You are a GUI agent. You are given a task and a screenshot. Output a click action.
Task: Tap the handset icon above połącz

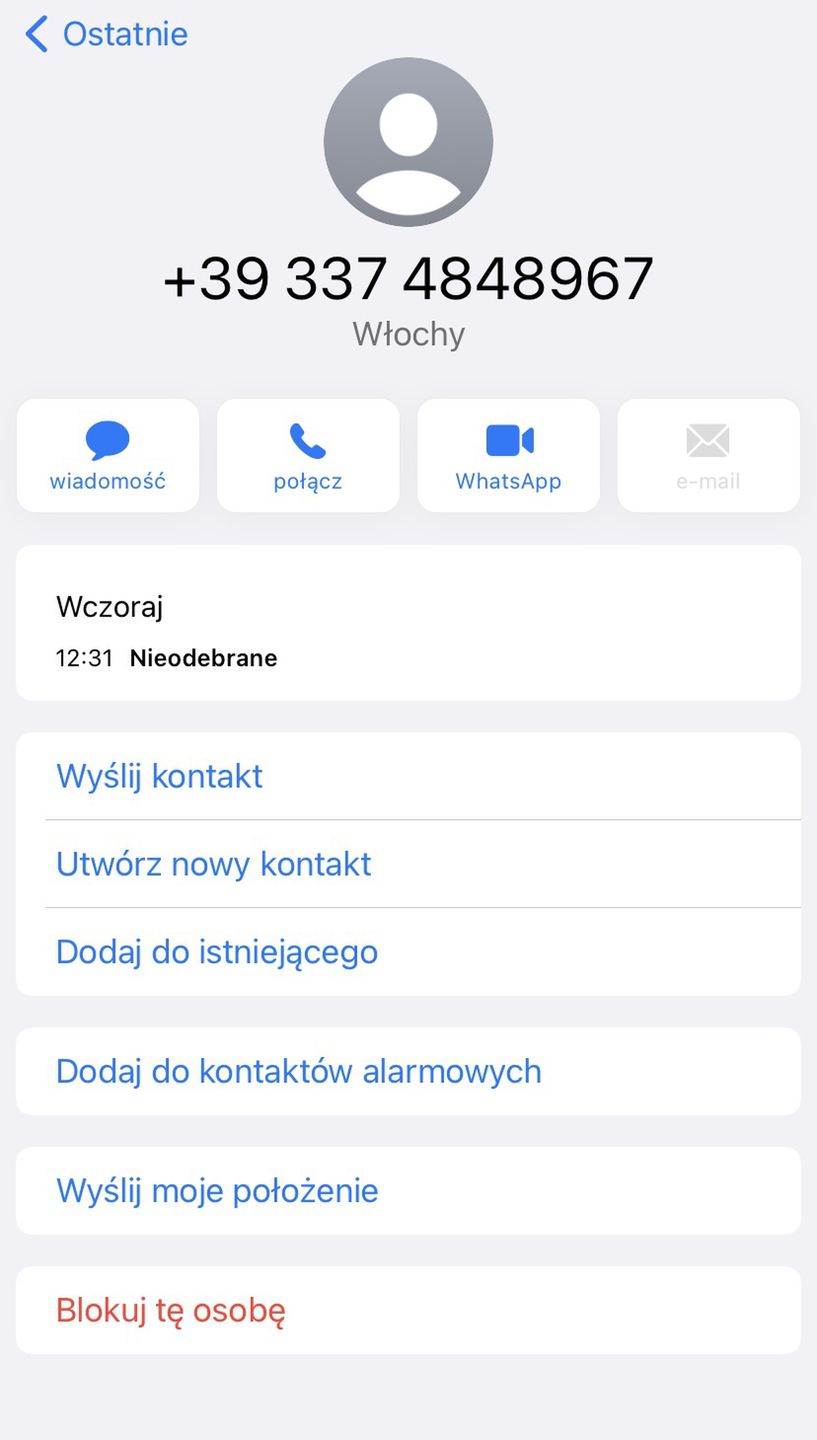(307, 438)
